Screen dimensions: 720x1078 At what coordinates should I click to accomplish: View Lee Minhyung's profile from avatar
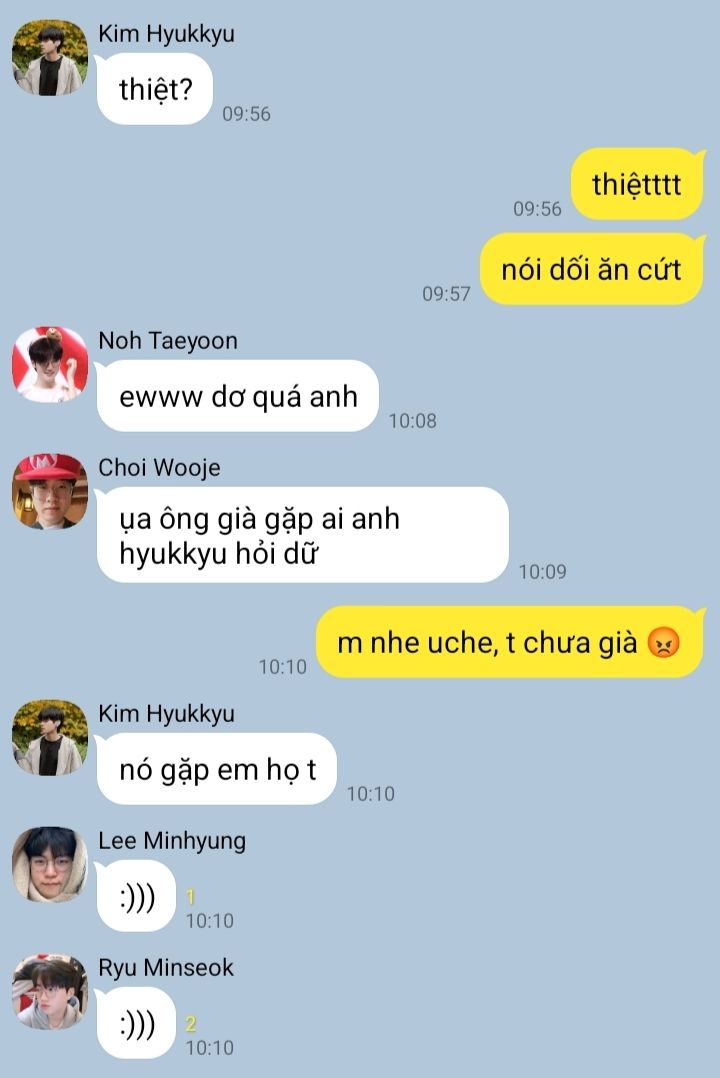pos(49,864)
